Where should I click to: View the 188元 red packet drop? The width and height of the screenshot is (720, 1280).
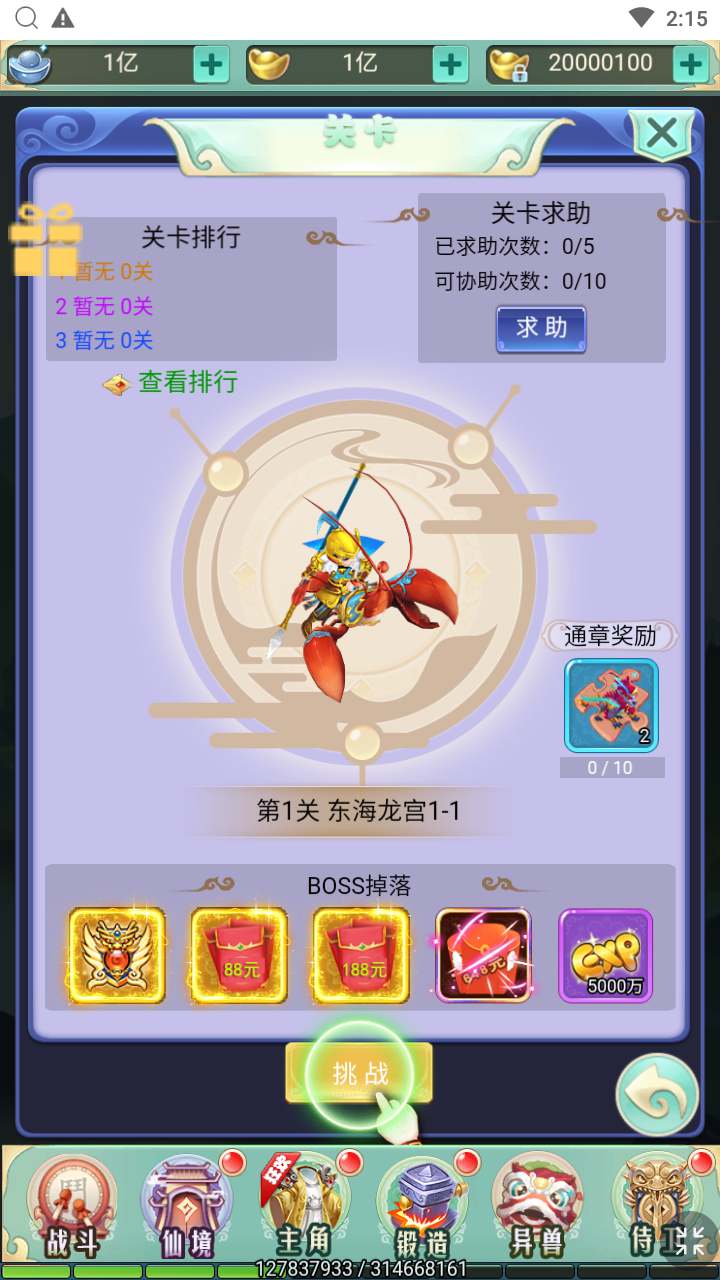361,956
